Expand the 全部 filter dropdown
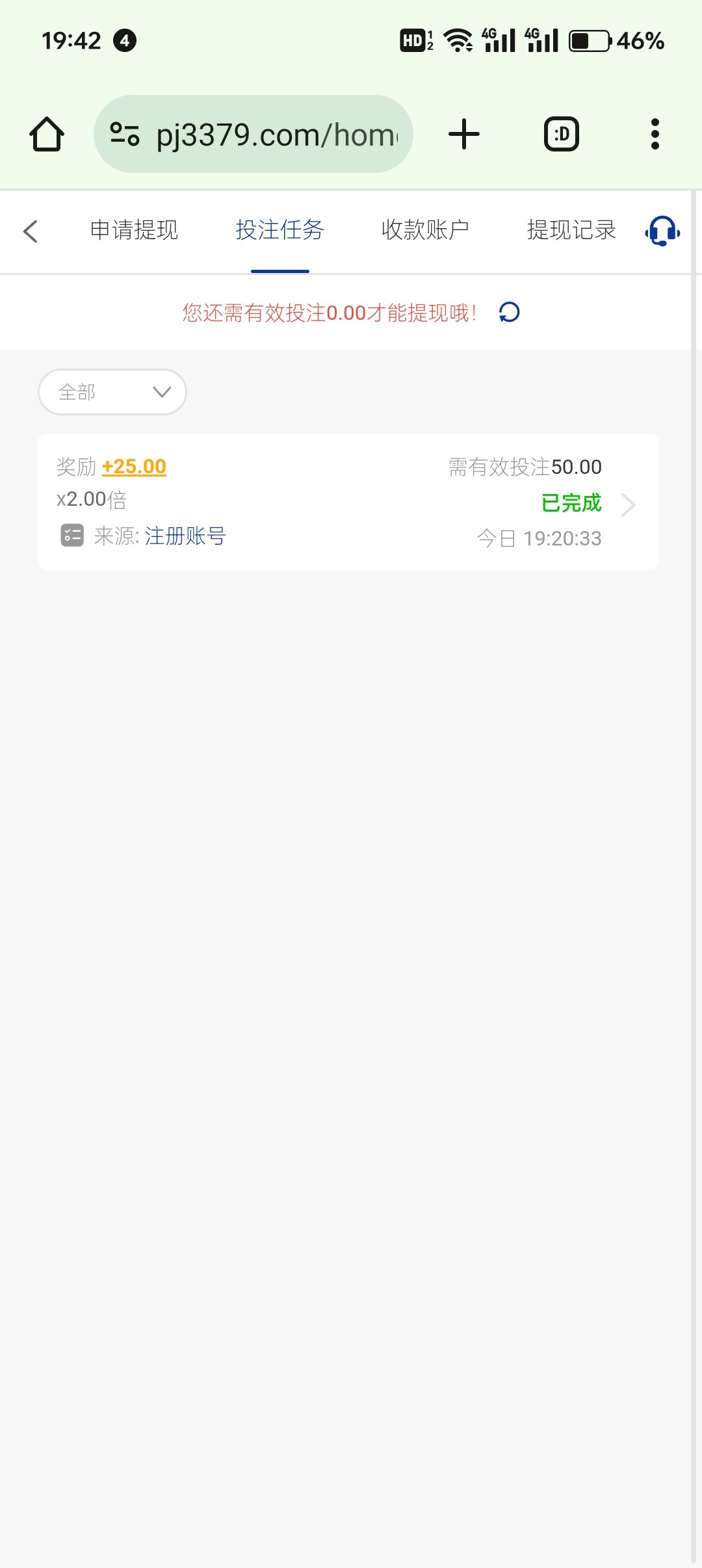Screen dimensions: 702x1568 (x=112, y=392)
